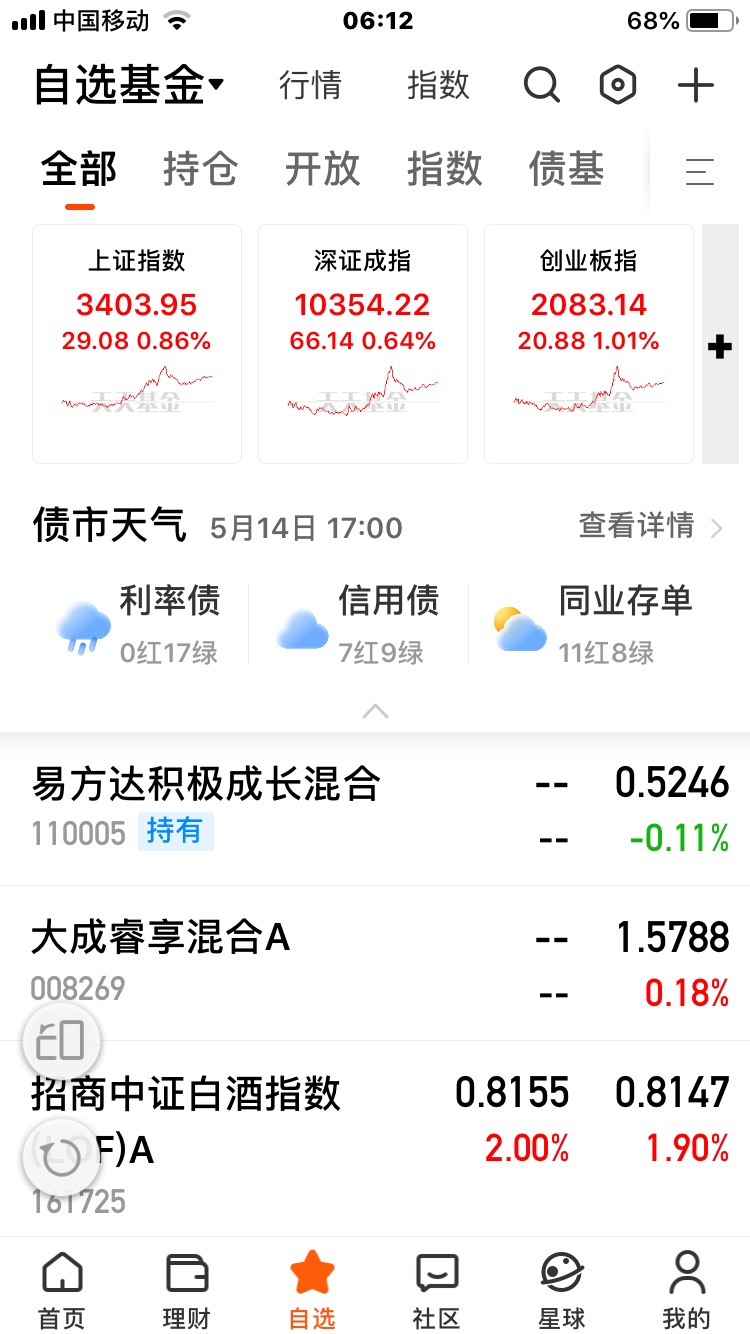Expand the 自选基金 dropdown

click(x=129, y=86)
